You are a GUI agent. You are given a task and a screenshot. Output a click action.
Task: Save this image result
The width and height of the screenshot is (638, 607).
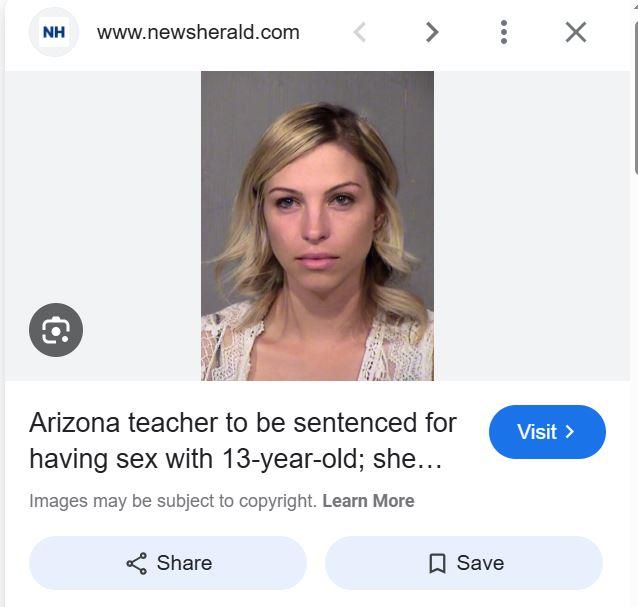pyautogui.click(x=464, y=563)
